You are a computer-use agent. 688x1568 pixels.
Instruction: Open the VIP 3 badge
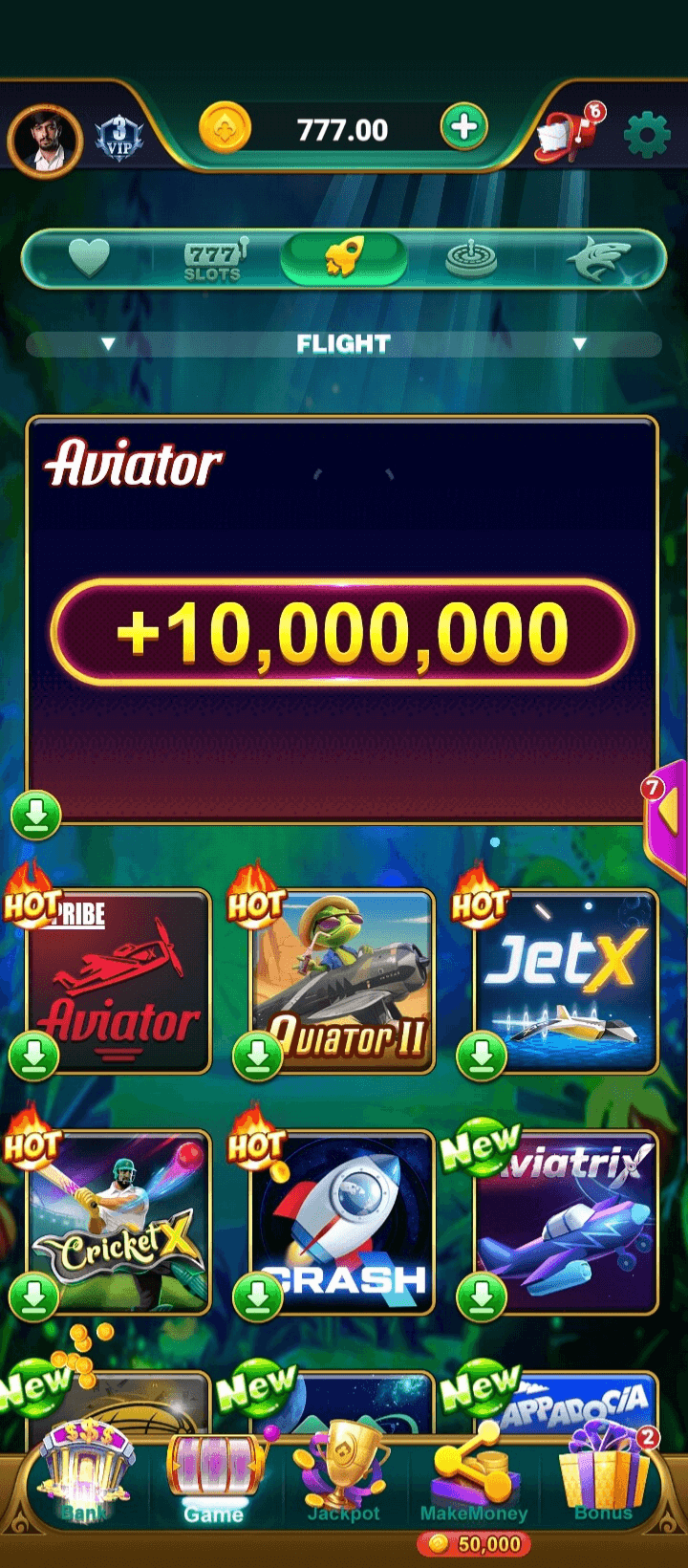(x=118, y=140)
